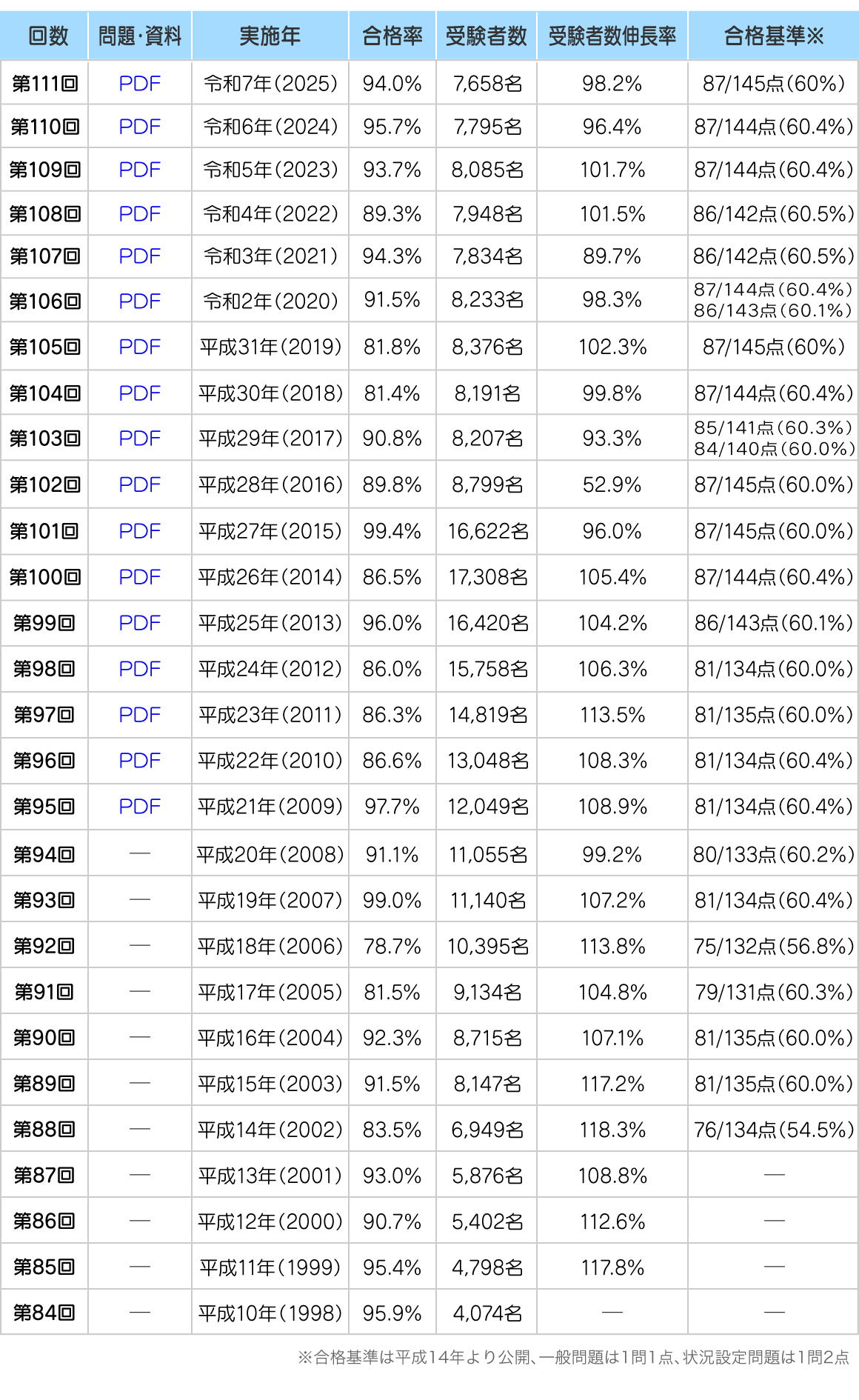The image size is (859, 1400).
Task: Open the PDF for 第107回
Action: click(x=139, y=256)
